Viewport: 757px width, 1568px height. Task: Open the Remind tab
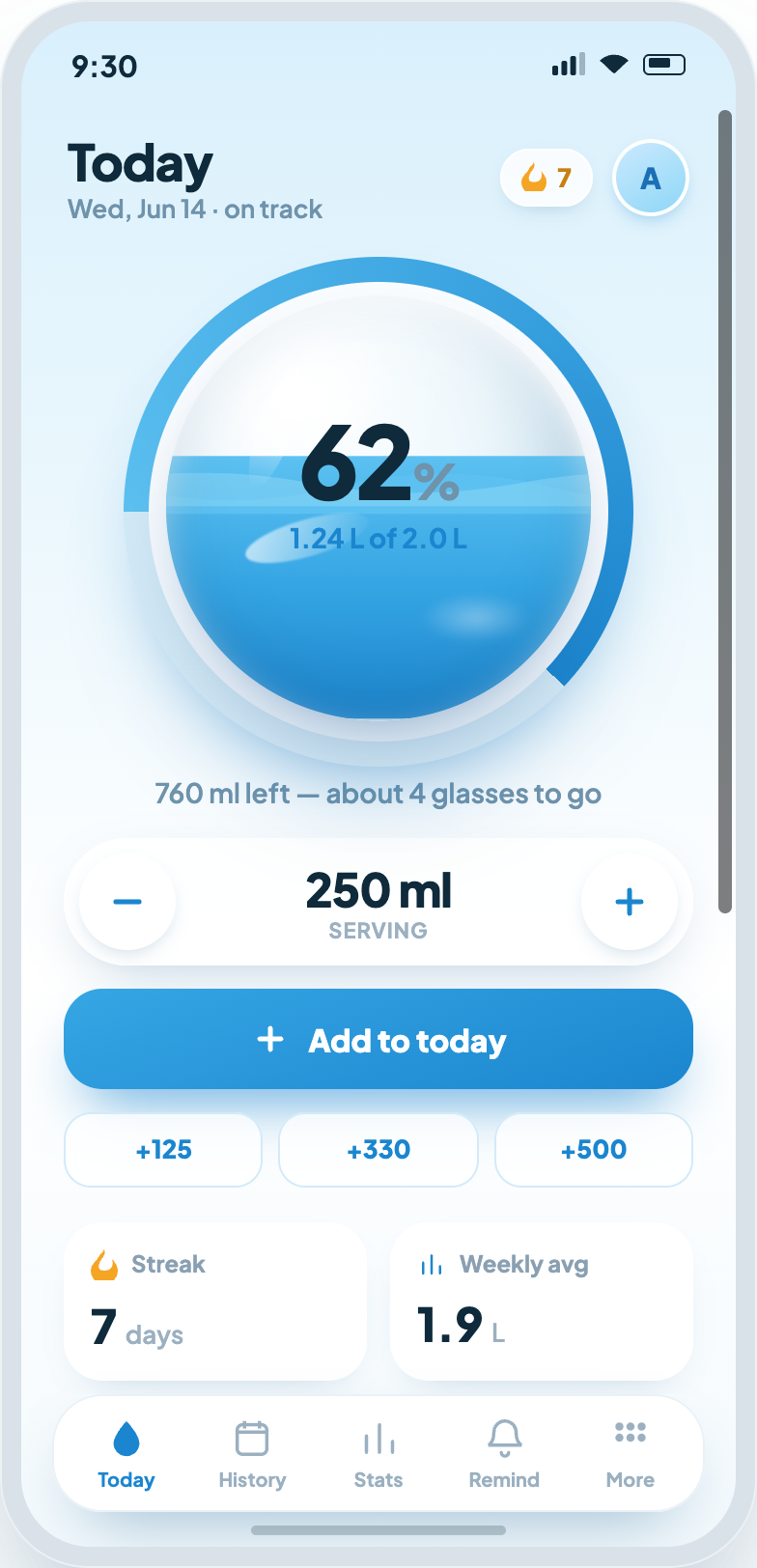pos(504,1454)
